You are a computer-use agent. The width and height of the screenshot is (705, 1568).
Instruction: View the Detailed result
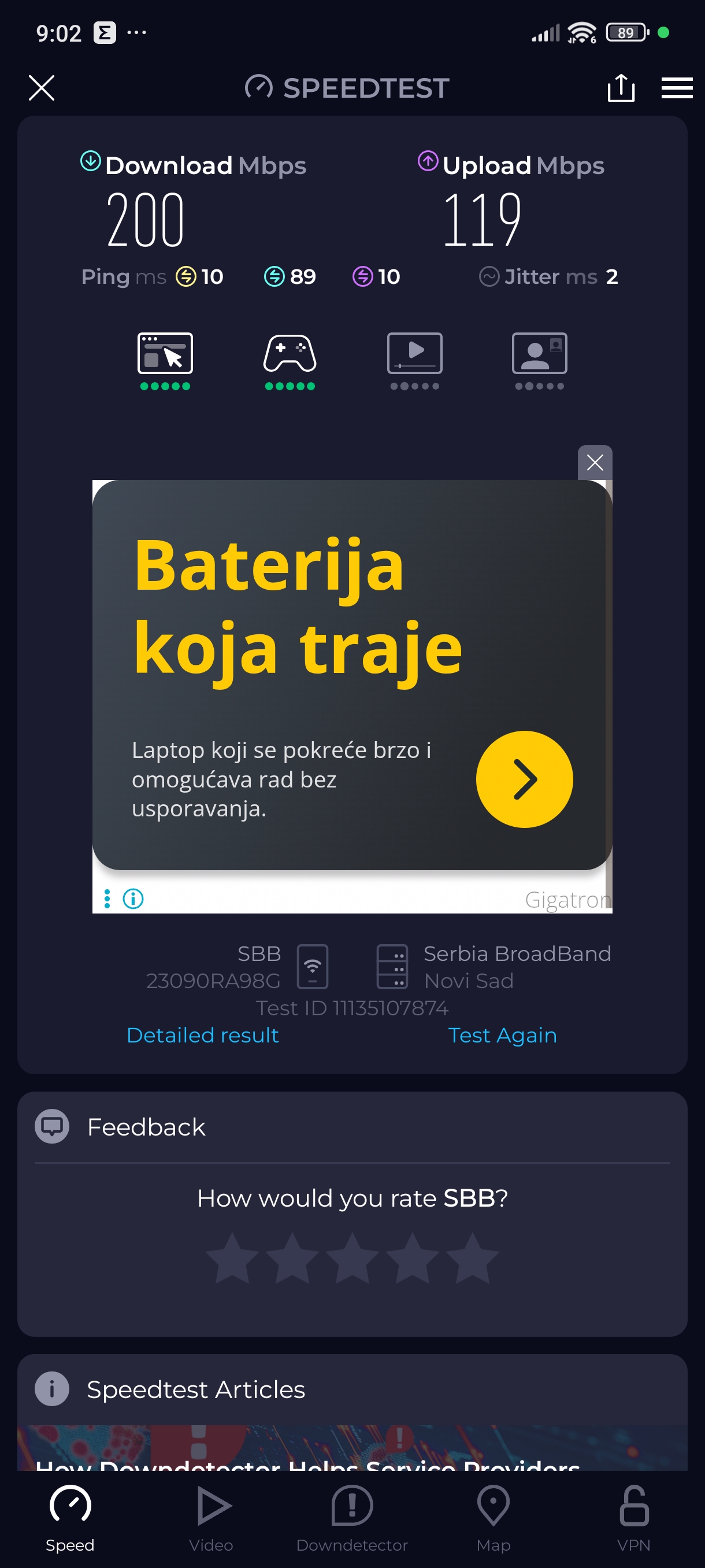(x=203, y=1035)
